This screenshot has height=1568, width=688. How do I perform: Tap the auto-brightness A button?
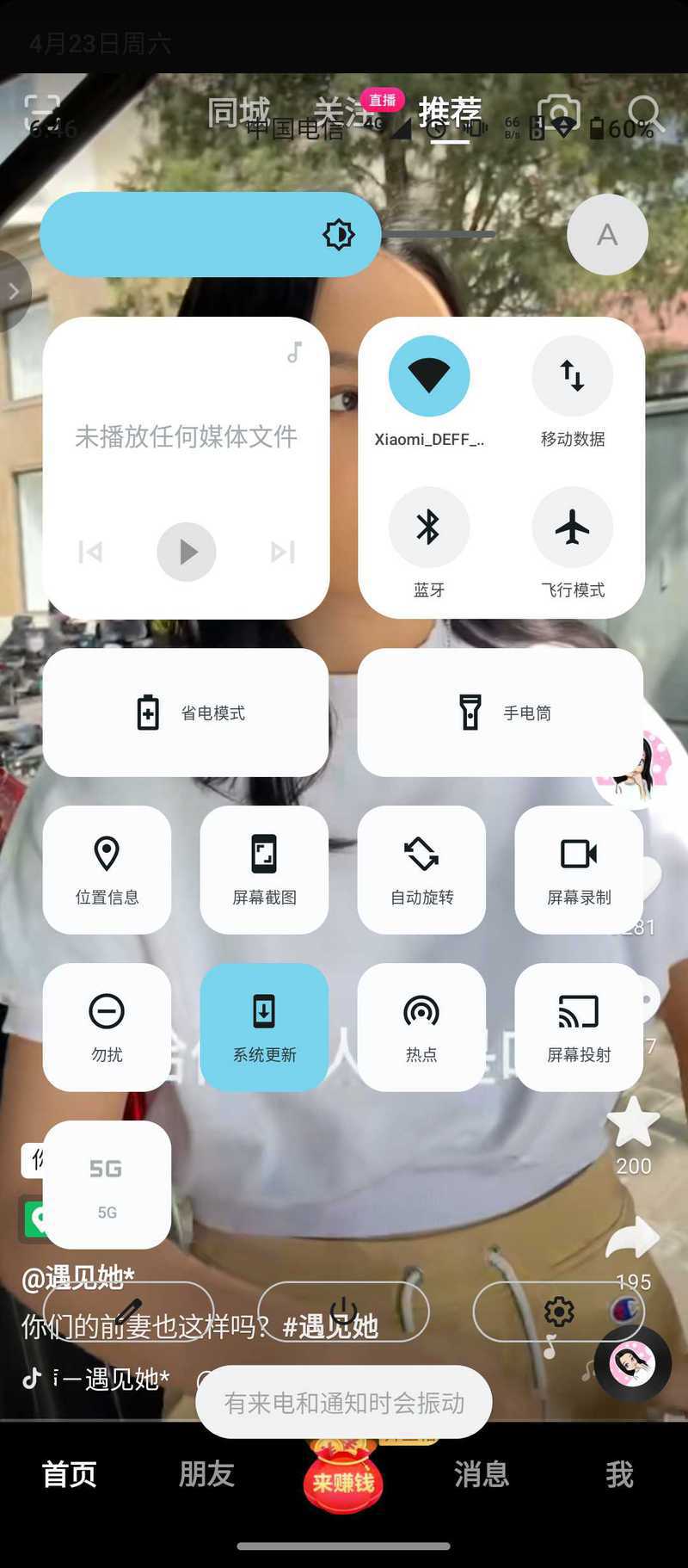(607, 234)
